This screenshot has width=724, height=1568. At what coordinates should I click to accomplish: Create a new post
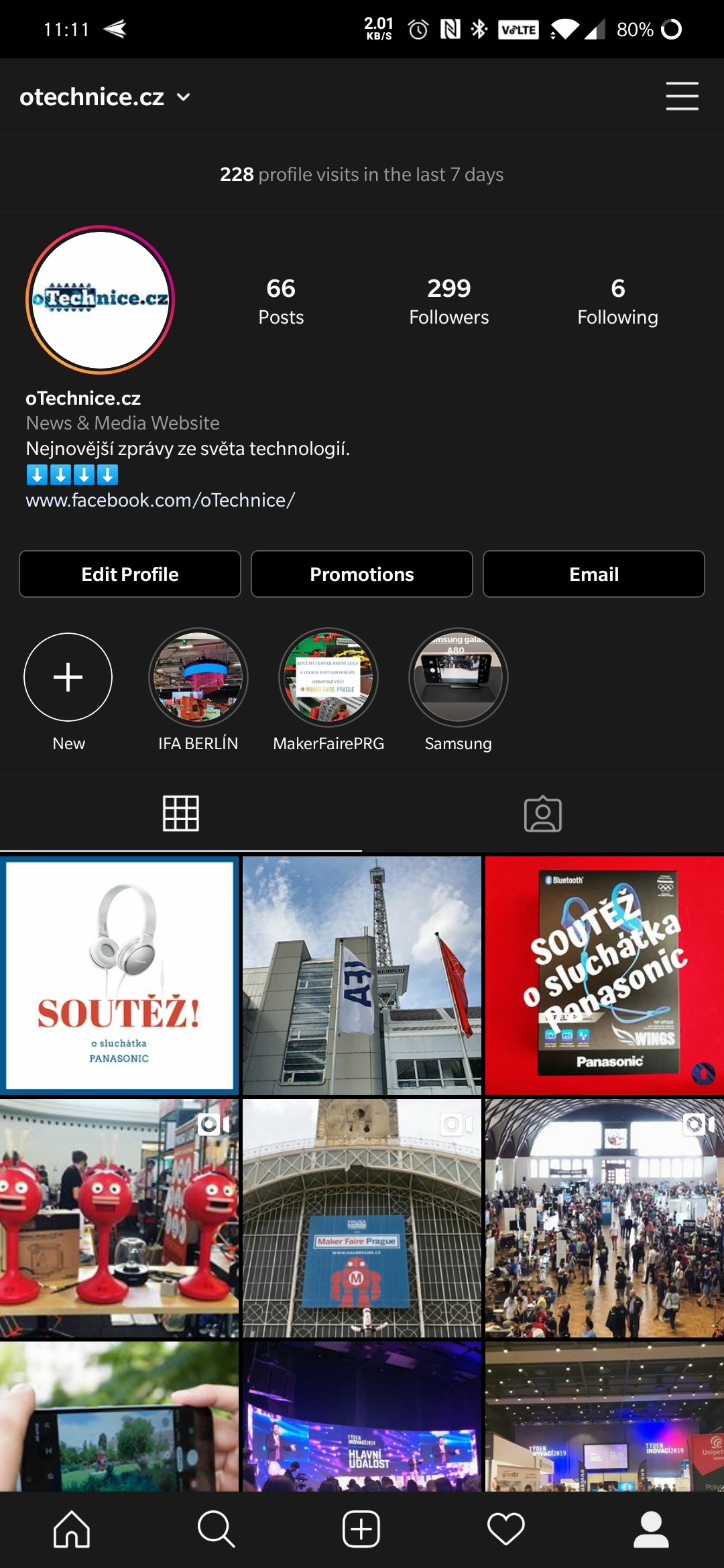point(361,1529)
